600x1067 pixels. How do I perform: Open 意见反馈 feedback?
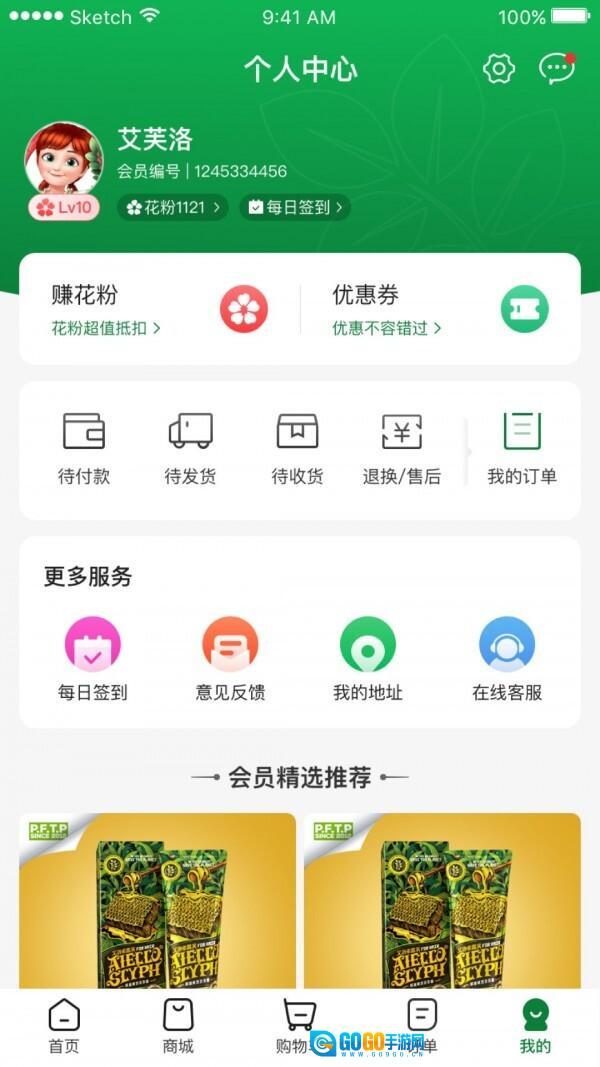230,658
